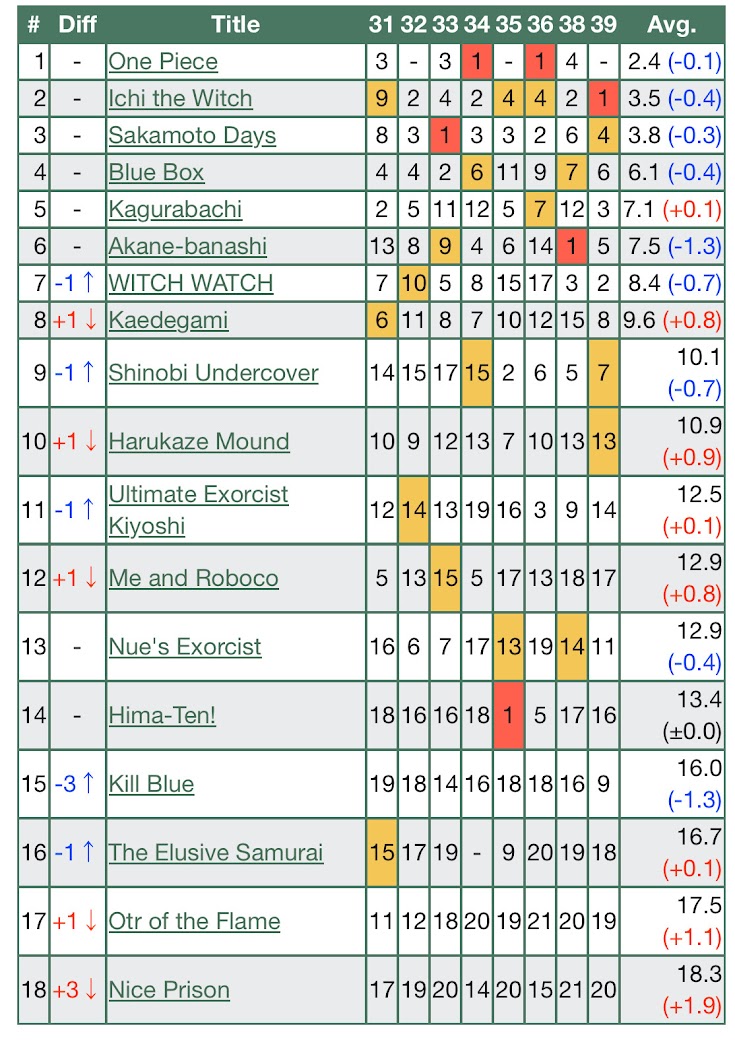View The Elusive Samurai page

216,853
